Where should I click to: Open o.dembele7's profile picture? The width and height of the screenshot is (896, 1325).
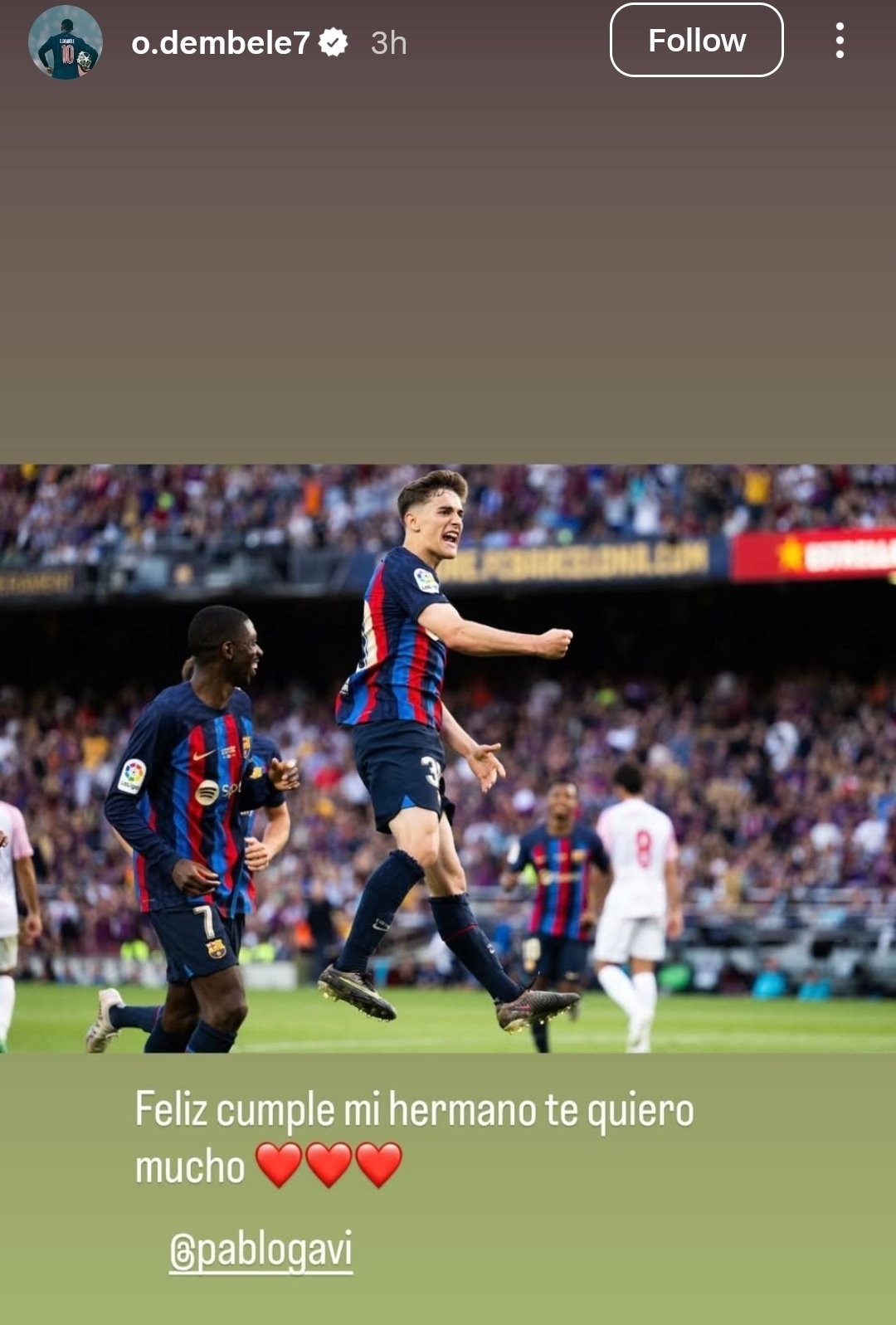pos(66,42)
